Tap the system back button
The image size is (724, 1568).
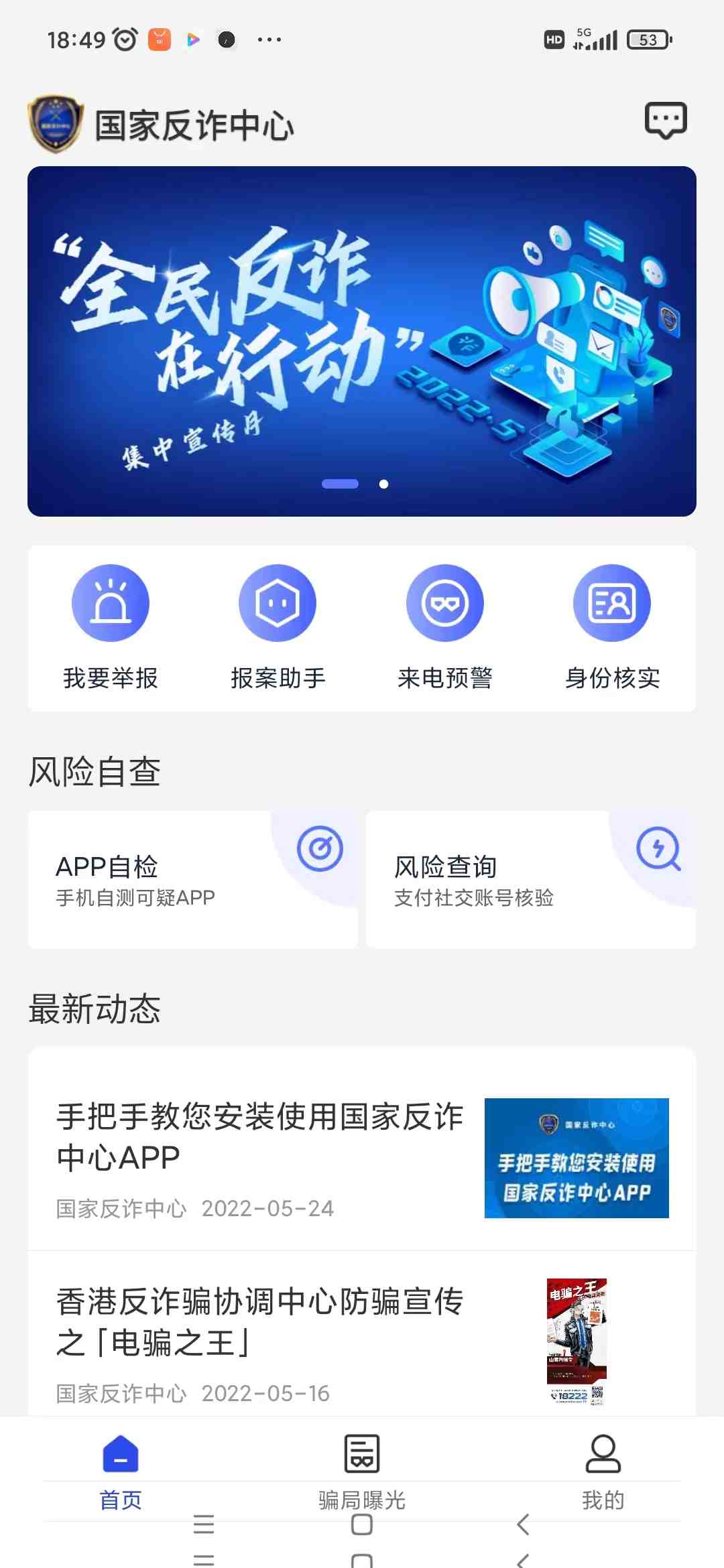pos(524,1524)
